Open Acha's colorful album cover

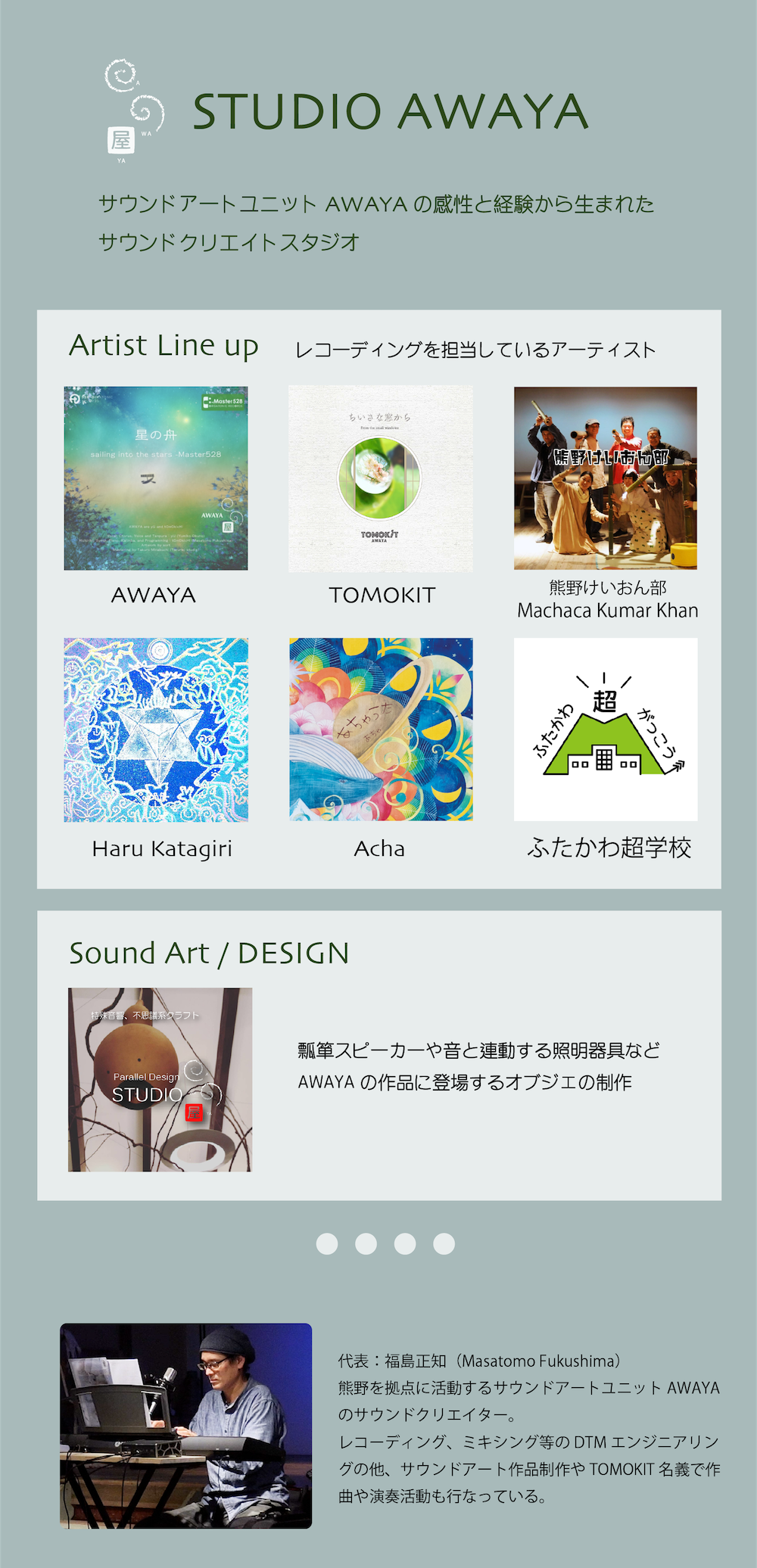click(x=381, y=730)
